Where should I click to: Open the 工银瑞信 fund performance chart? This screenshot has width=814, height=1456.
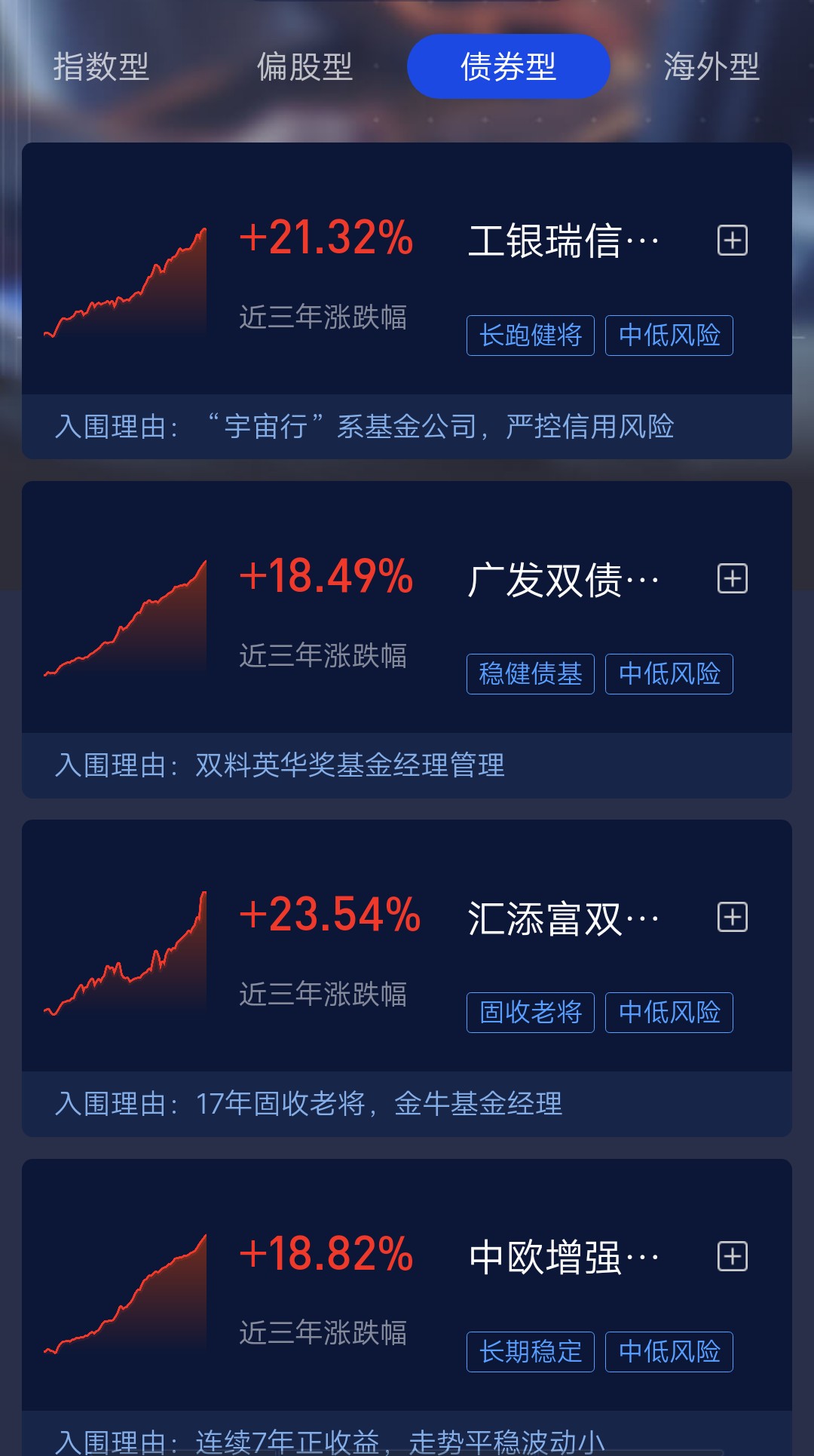pos(124,283)
